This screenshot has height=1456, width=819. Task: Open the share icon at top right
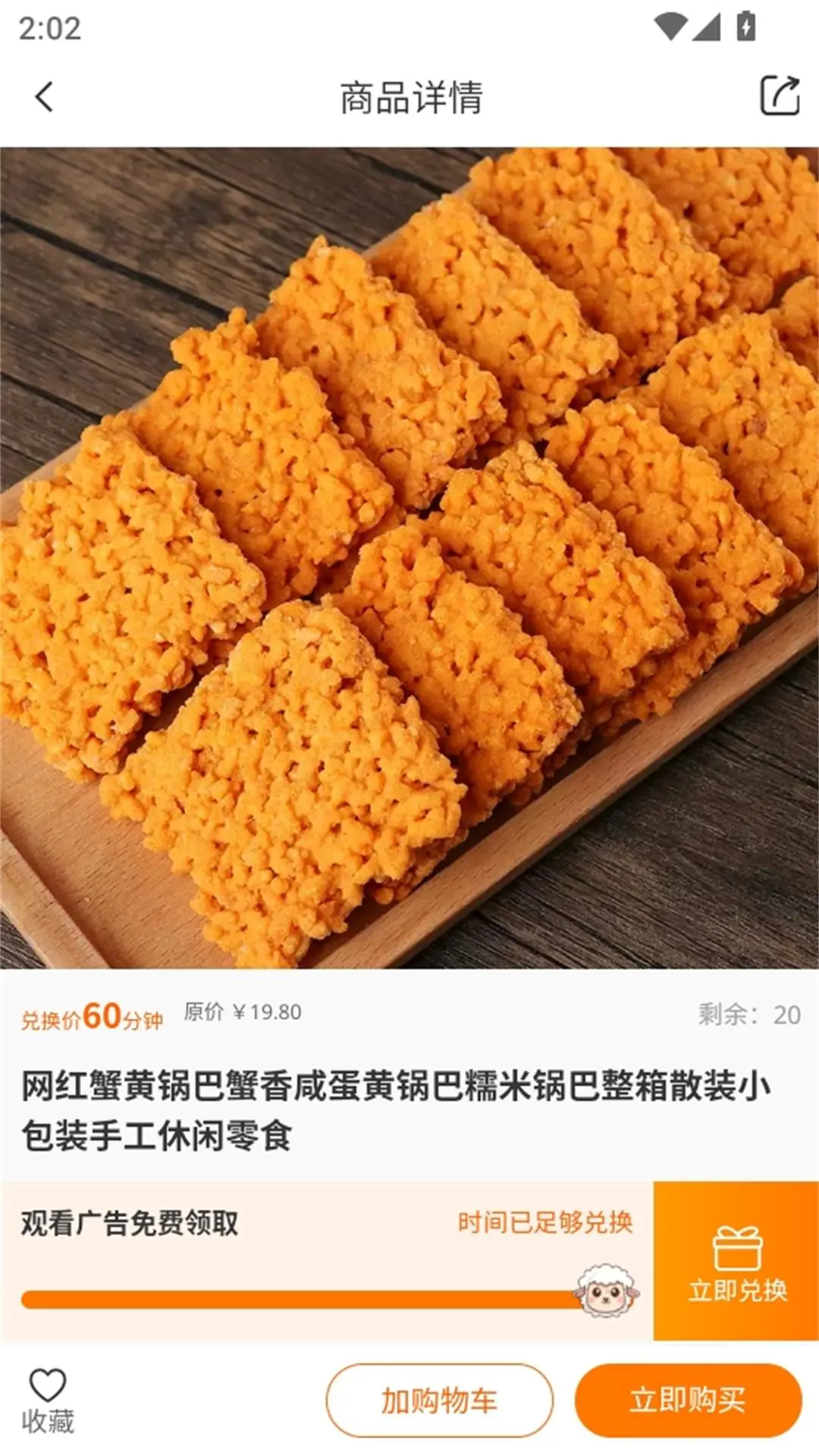click(778, 95)
